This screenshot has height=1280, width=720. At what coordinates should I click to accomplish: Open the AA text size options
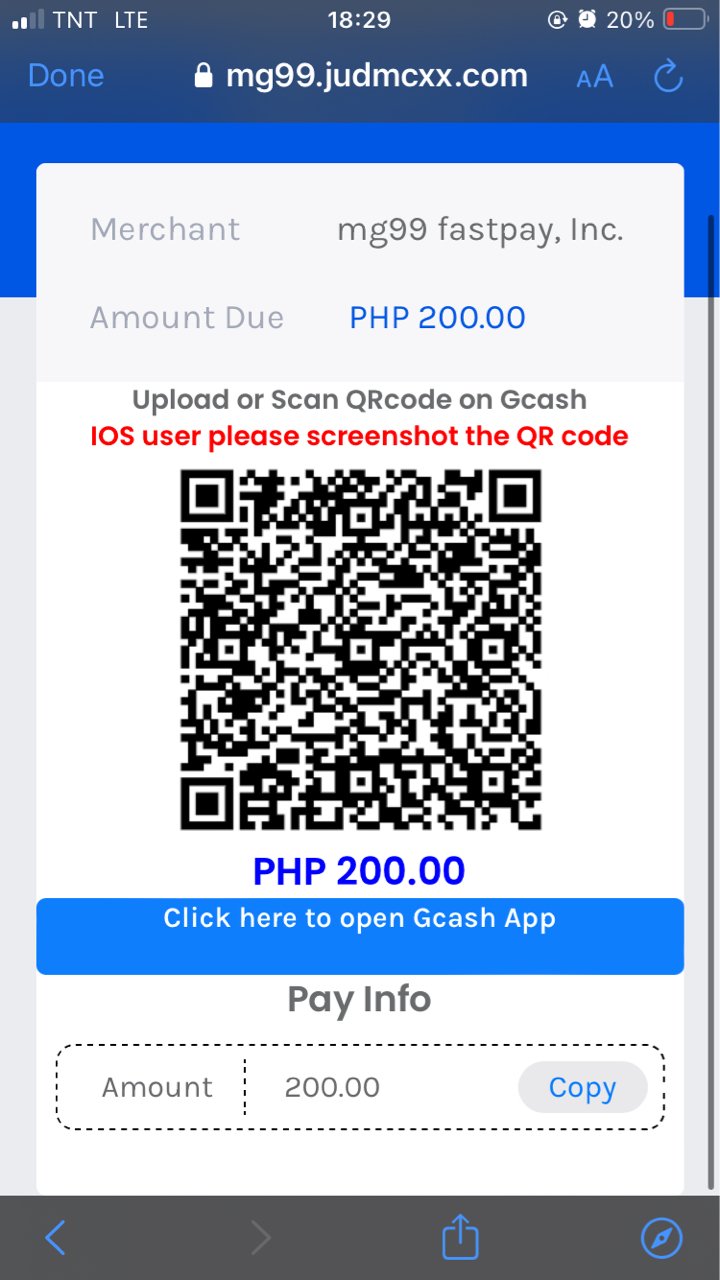click(x=595, y=77)
